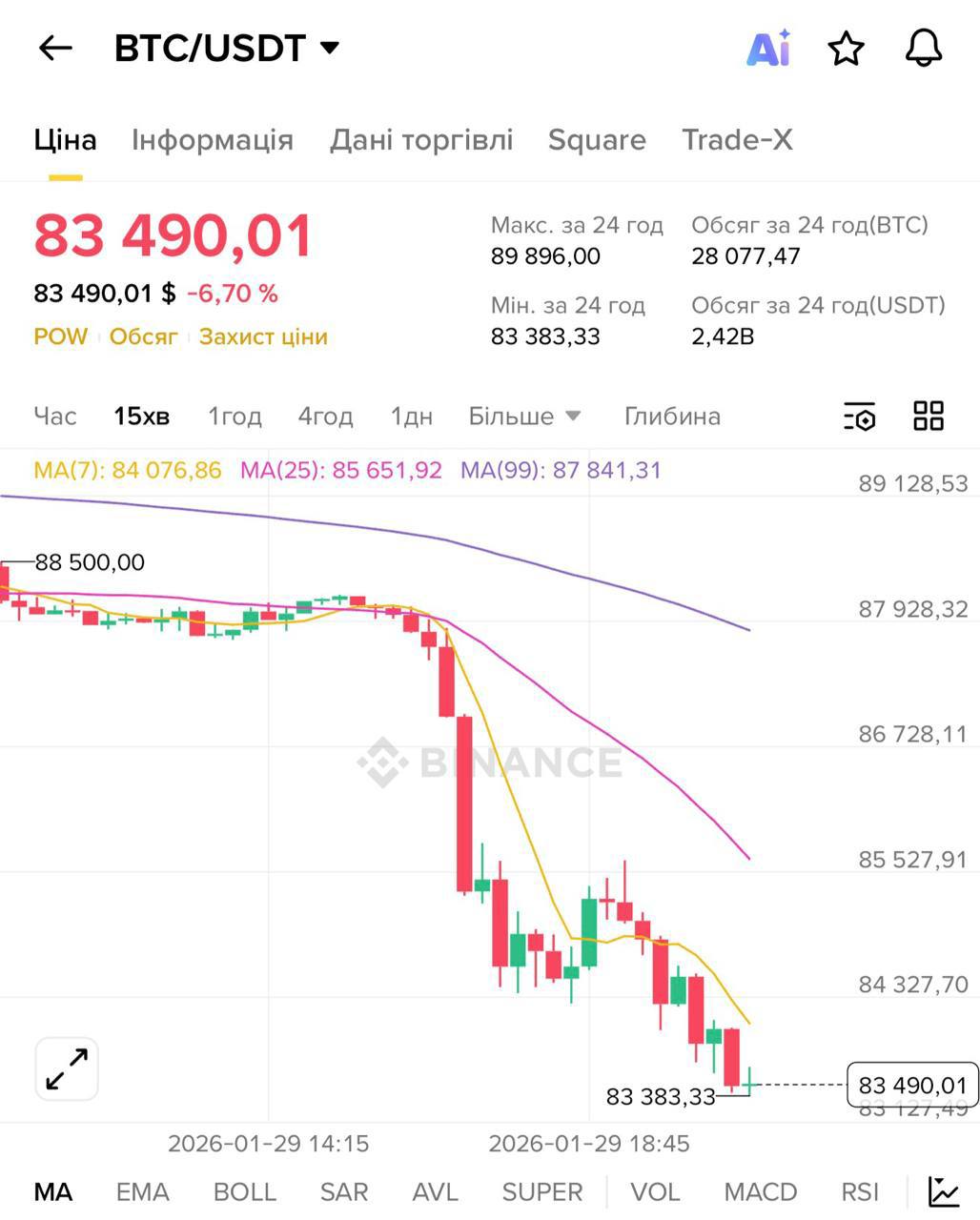Open the chart layout grid icon
The height and width of the screenshot is (1220, 980).
pos(928,417)
